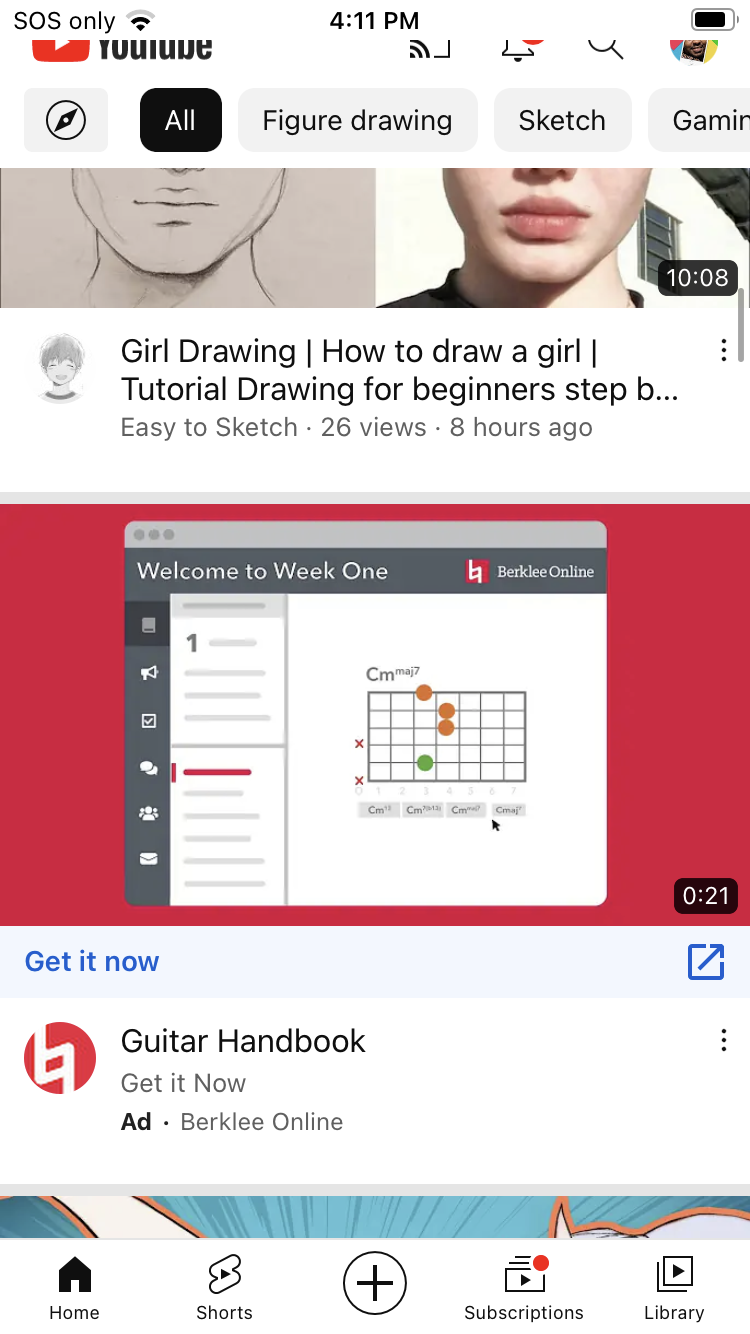Open options for Girl Drawing video
The width and height of the screenshot is (750, 1334).
(x=723, y=351)
